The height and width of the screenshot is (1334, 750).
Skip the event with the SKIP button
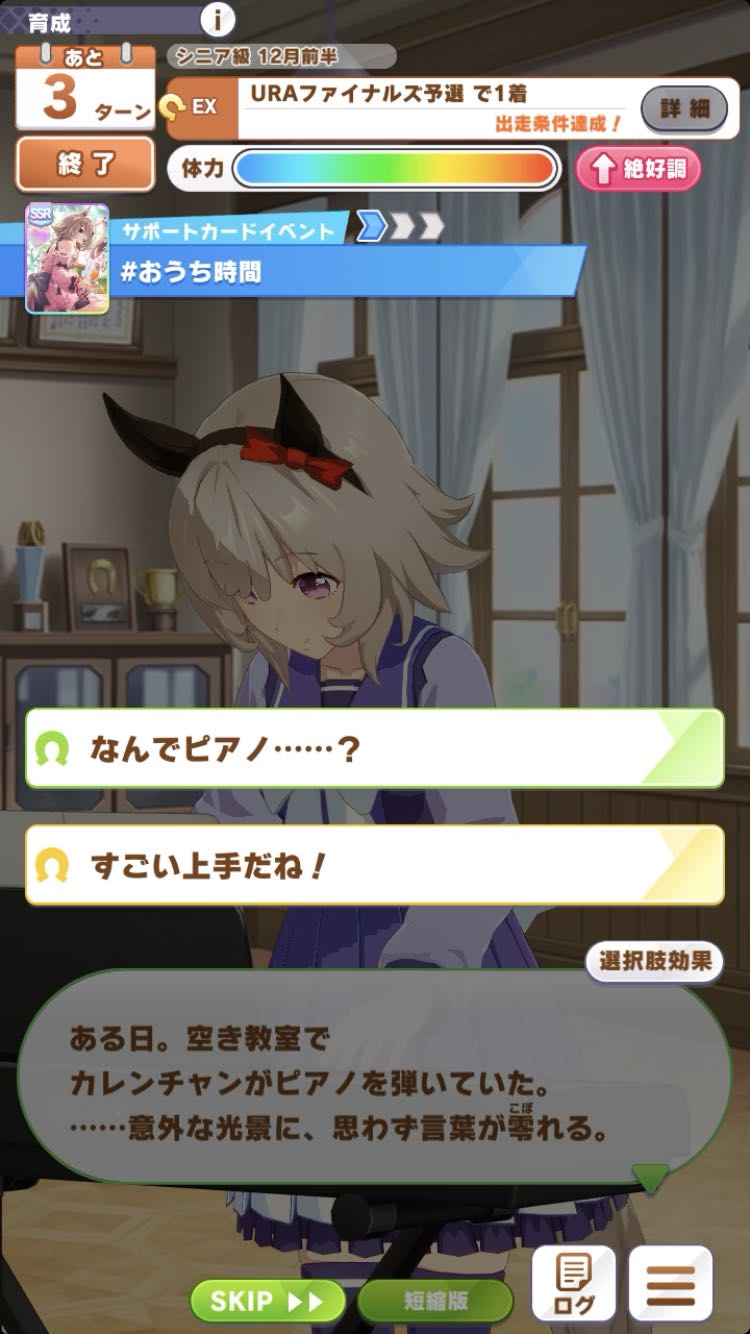point(268,1301)
